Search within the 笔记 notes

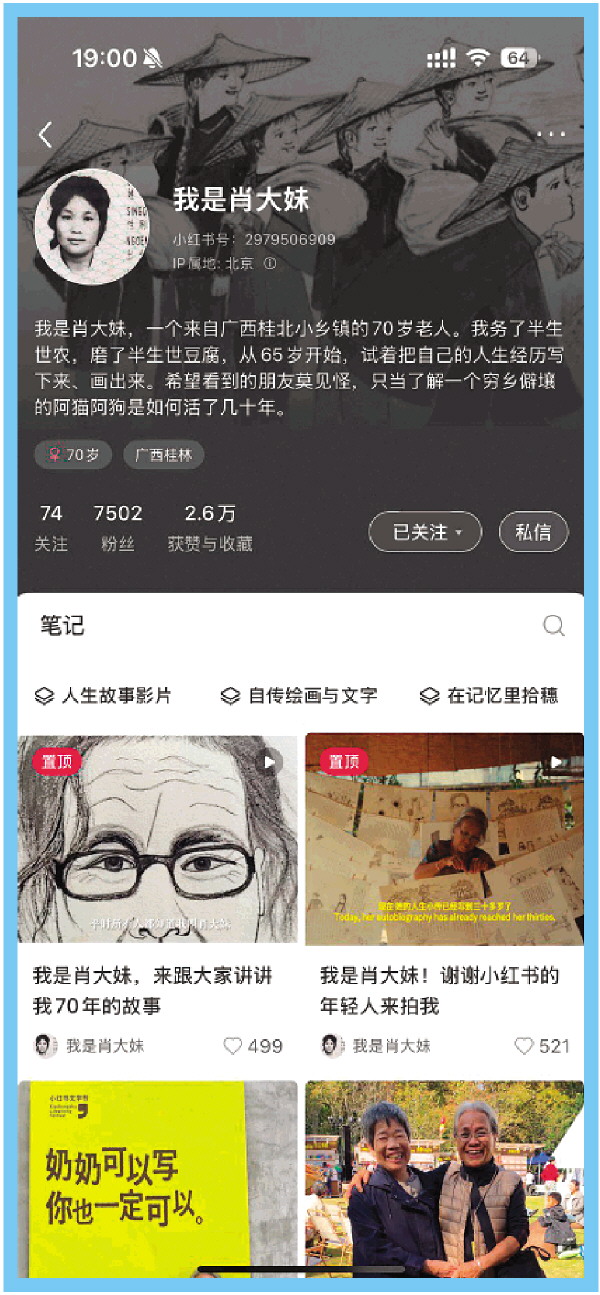(x=553, y=626)
